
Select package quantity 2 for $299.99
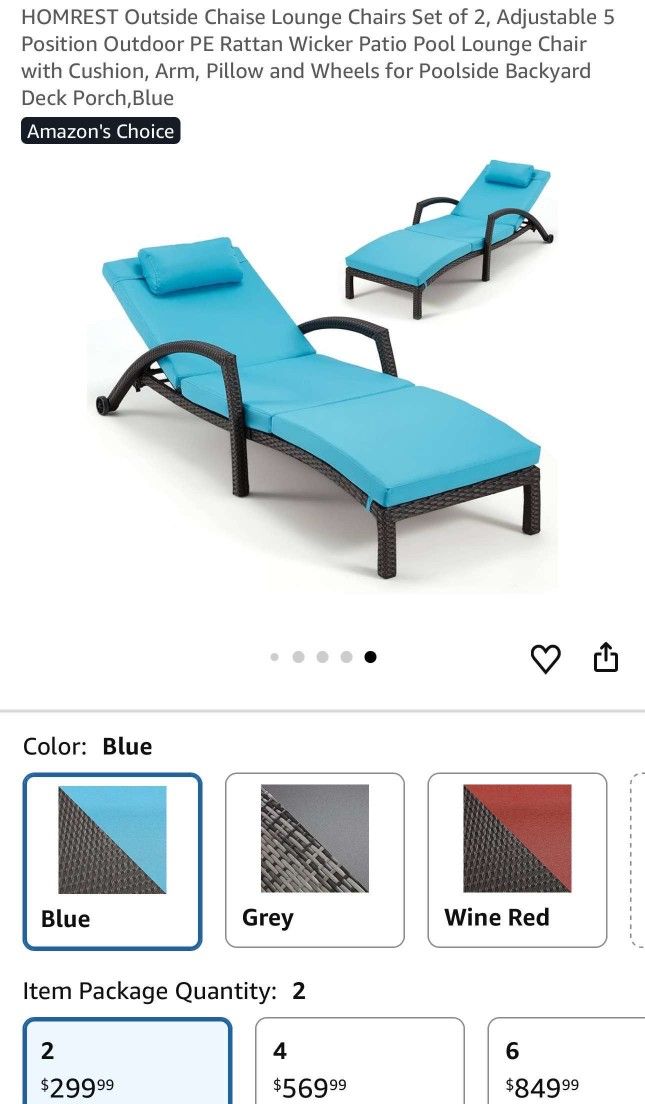coord(128,1065)
